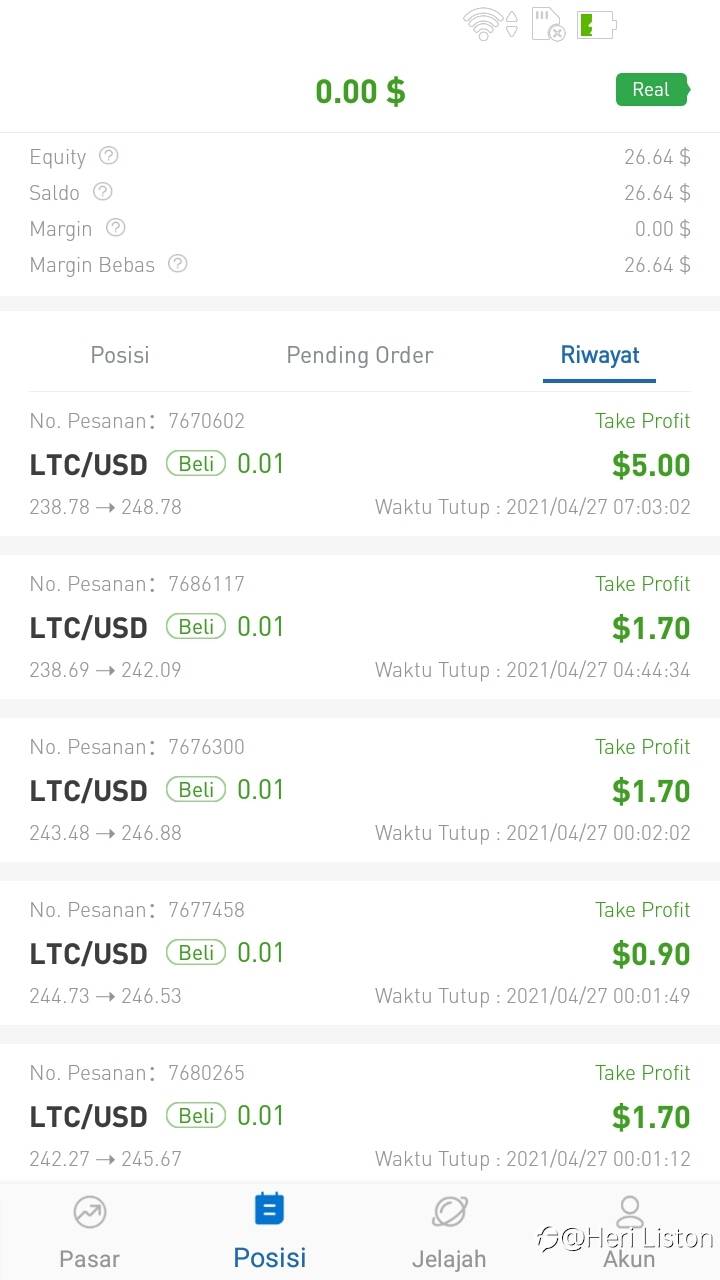720x1280 pixels.
Task: Show the Saldo help tooltip
Action: 102,192
